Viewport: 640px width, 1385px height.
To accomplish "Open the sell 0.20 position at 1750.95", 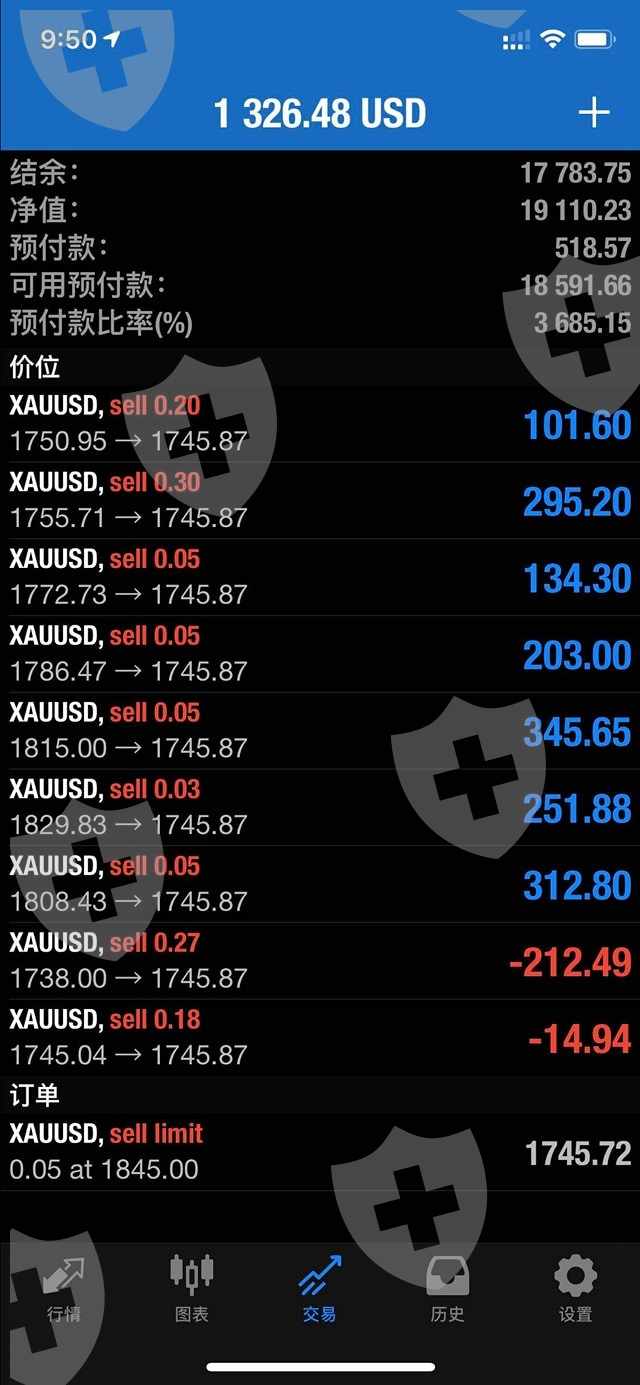I will 320,424.
